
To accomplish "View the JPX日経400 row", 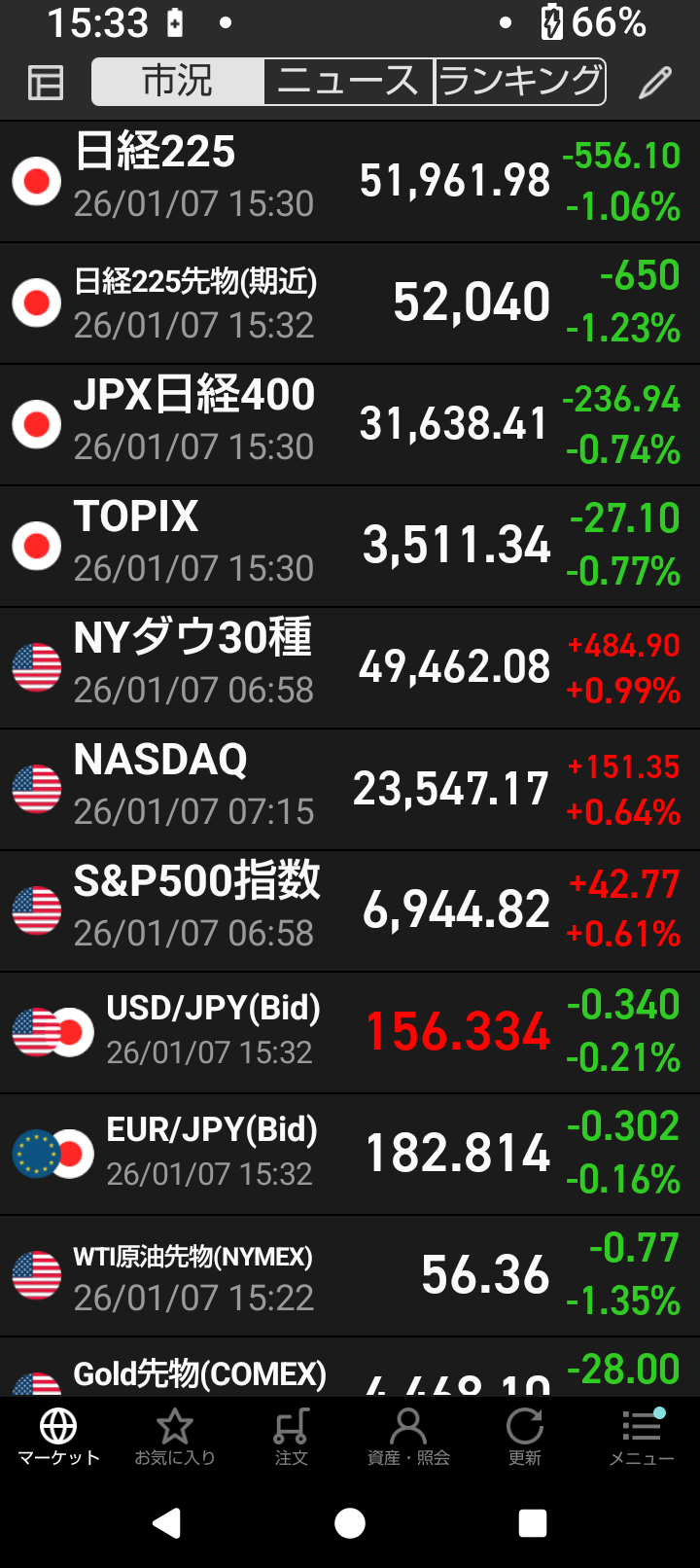I will click(x=350, y=424).
